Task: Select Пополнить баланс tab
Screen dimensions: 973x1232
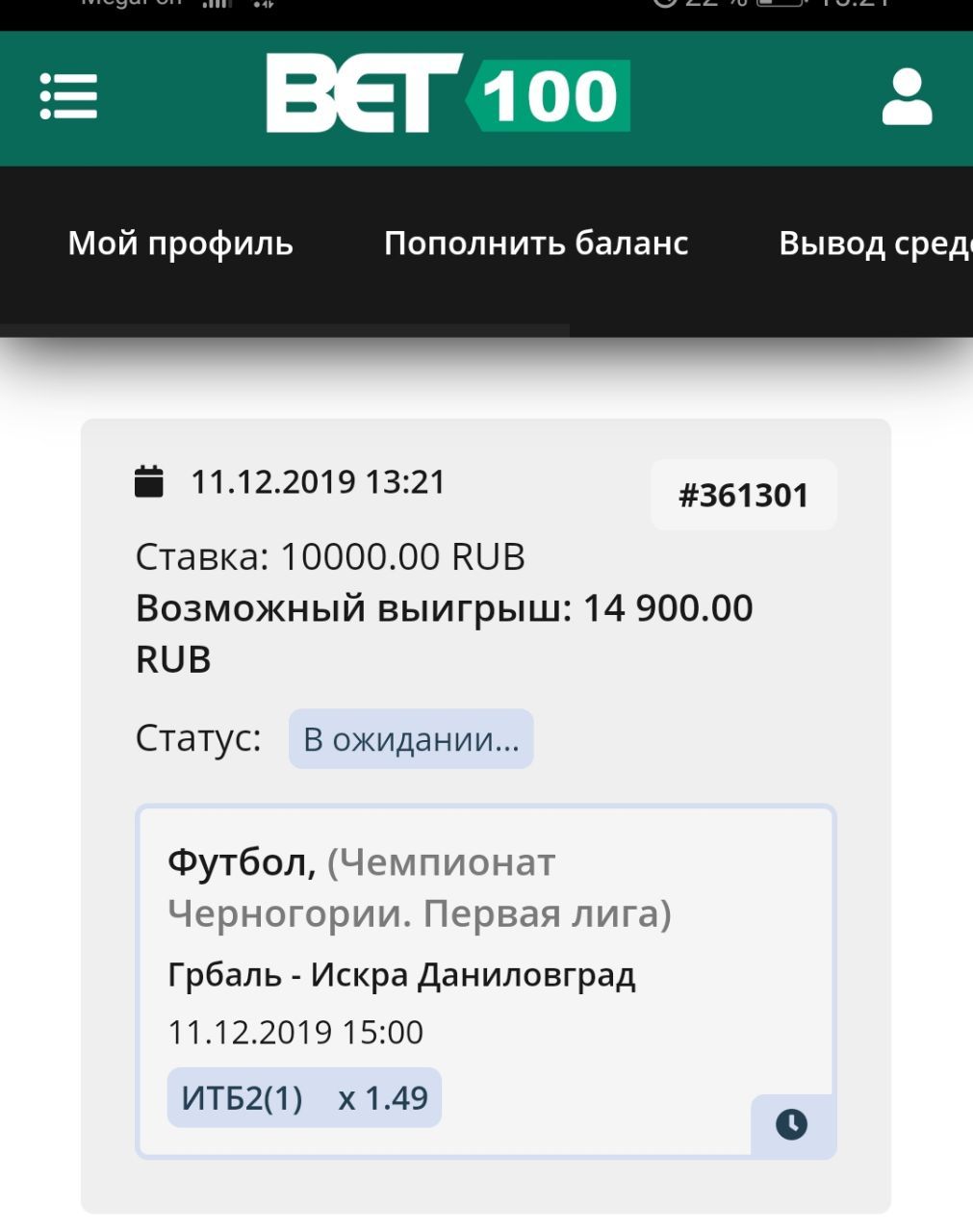Action: [536, 244]
